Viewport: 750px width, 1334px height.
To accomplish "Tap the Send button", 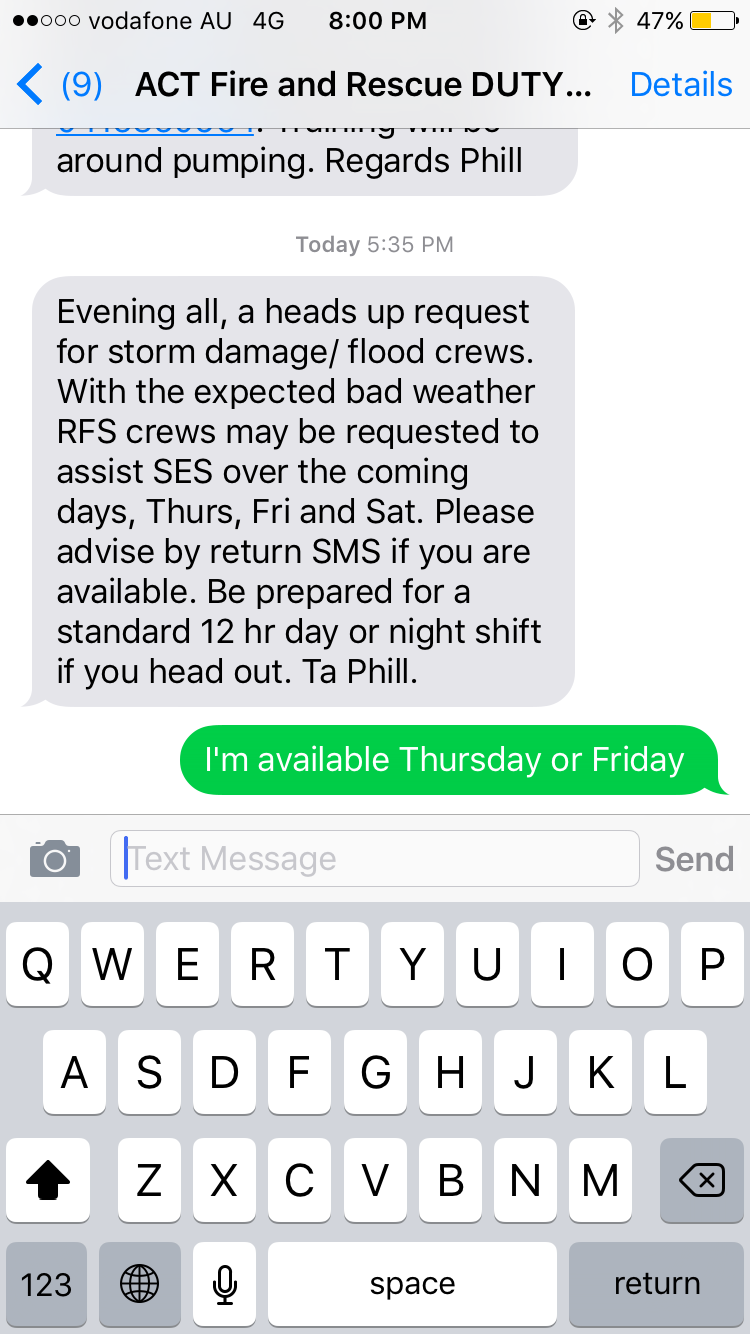I will click(694, 859).
